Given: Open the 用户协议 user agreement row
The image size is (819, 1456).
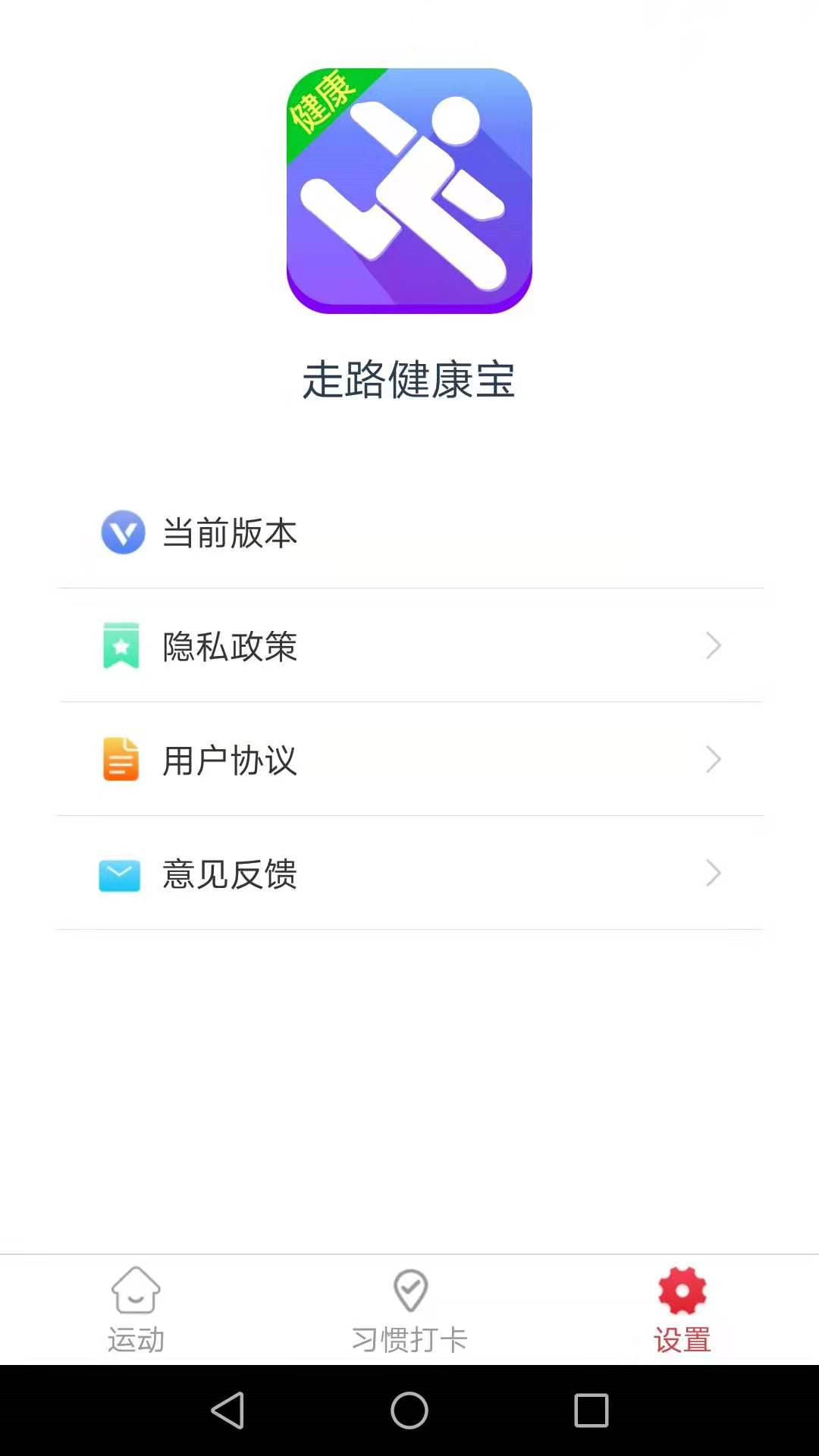Looking at the screenshot, I should click(409, 760).
